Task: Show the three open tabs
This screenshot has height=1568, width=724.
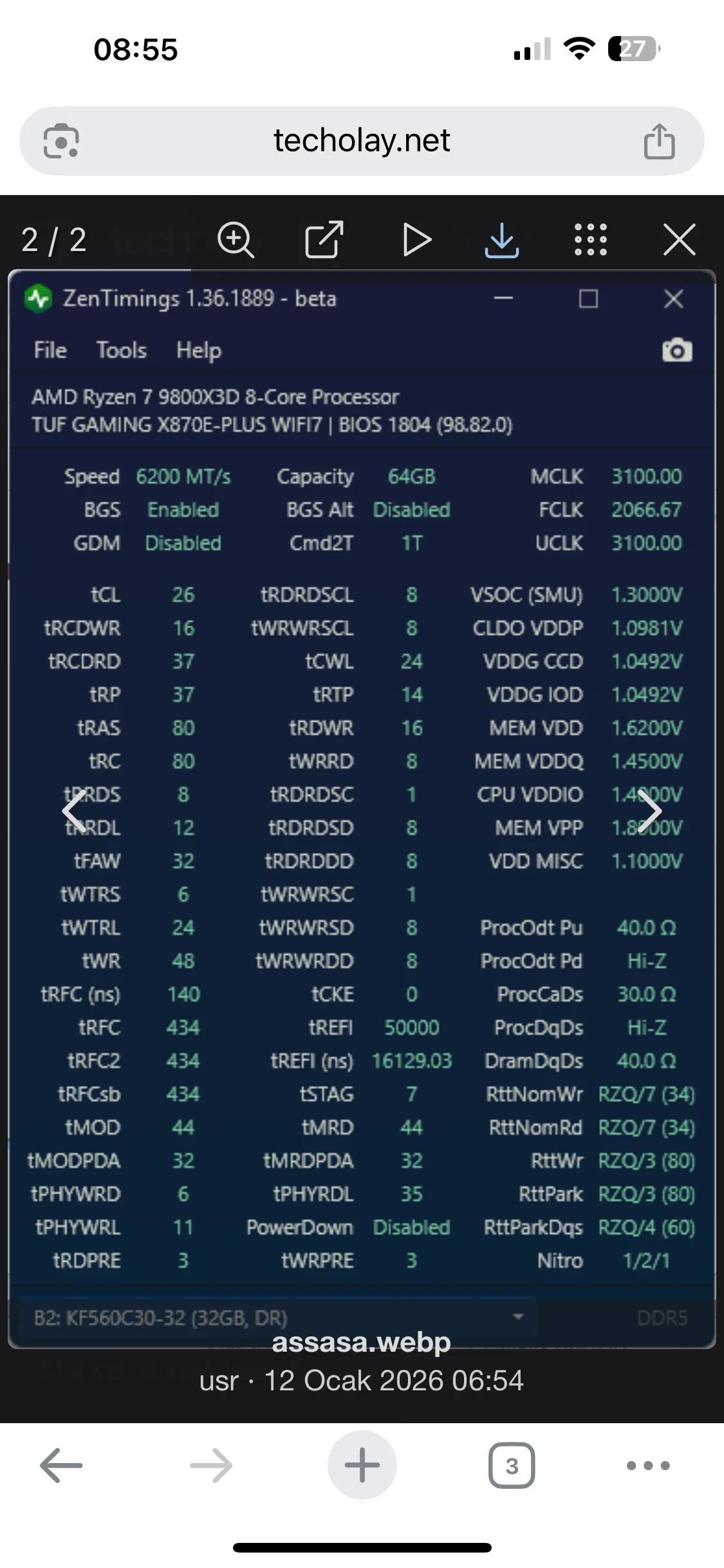Action: point(512,1466)
